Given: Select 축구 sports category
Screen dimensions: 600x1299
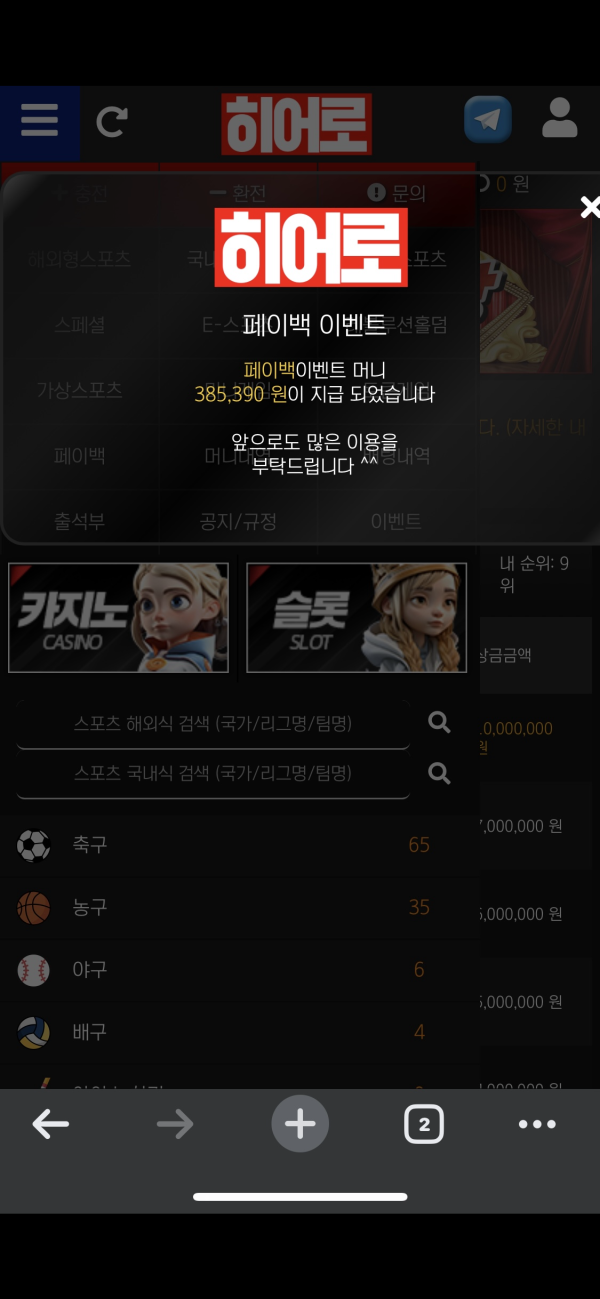Looking at the screenshot, I should click(90, 846).
